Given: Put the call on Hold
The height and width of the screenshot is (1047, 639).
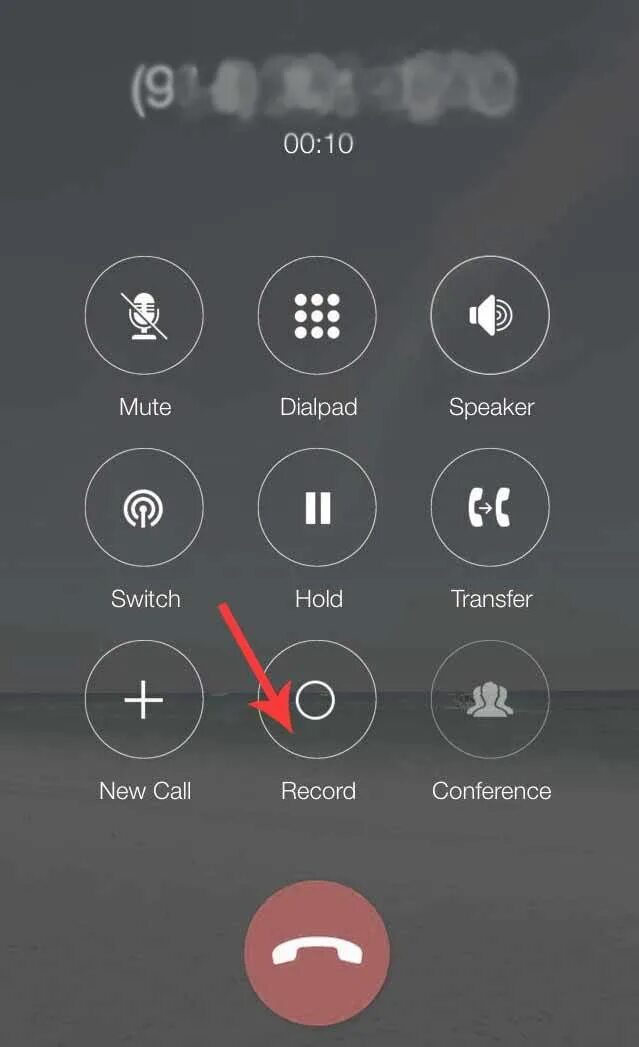Looking at the screenshot, I should 317,508.
